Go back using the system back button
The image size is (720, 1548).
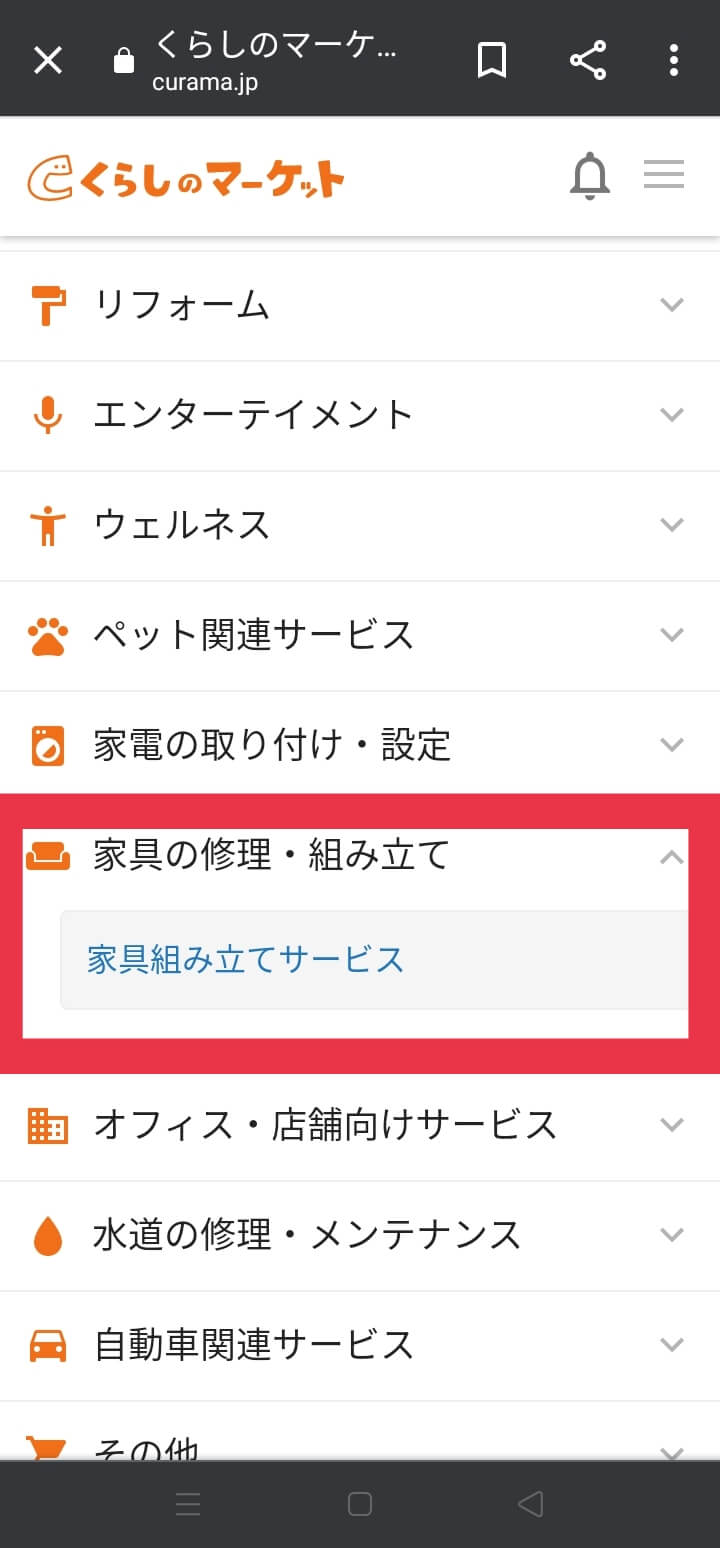pos(530,1504)
